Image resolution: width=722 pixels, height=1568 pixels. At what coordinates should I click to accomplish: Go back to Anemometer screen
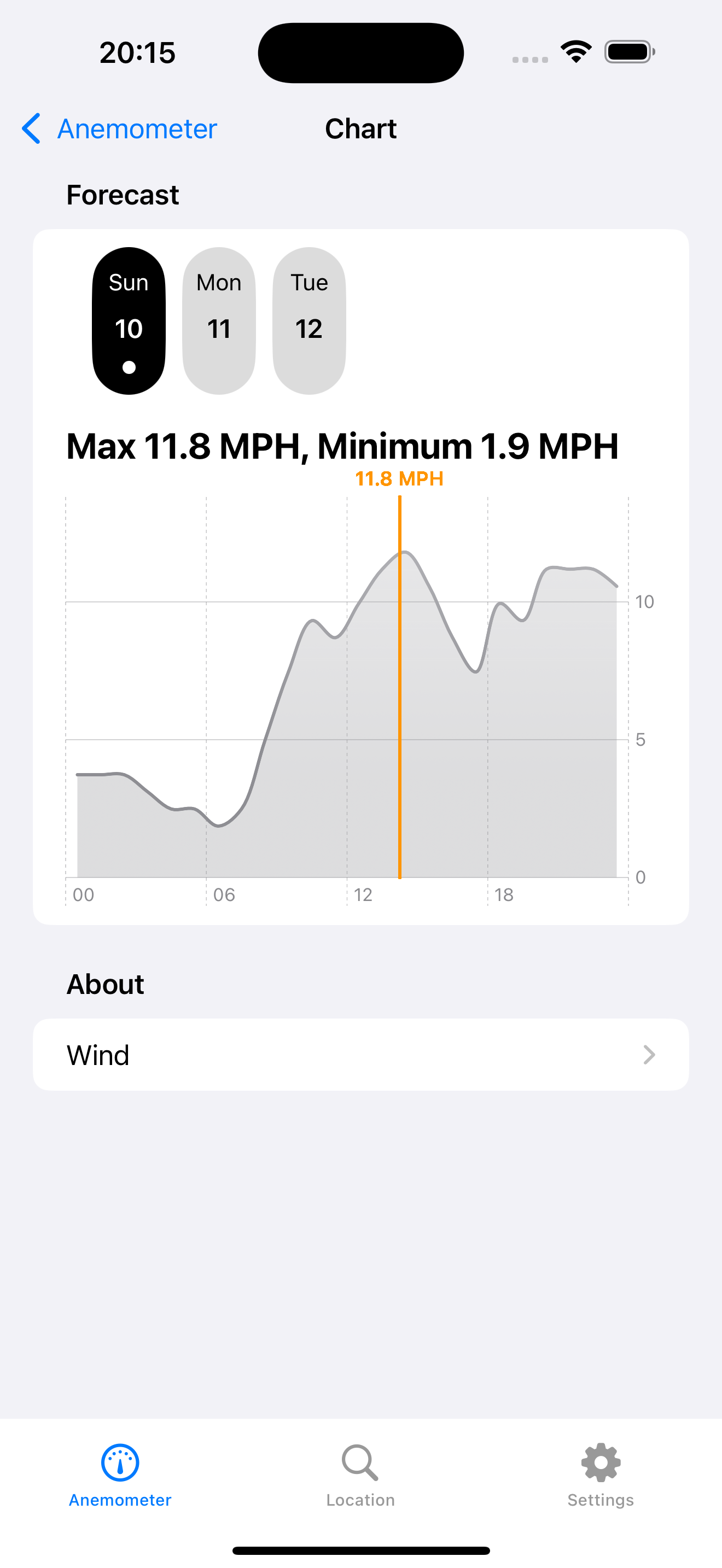(x=119, y=128)
